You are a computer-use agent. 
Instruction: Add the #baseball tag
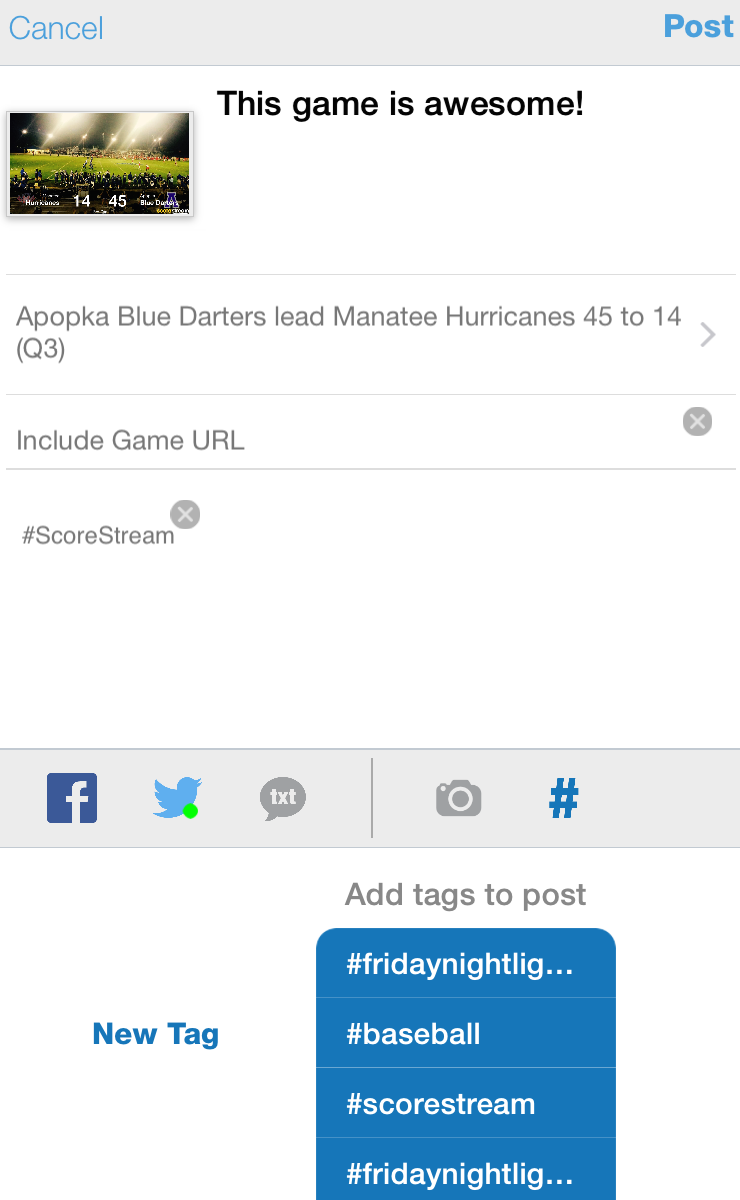coord(466,1033)
